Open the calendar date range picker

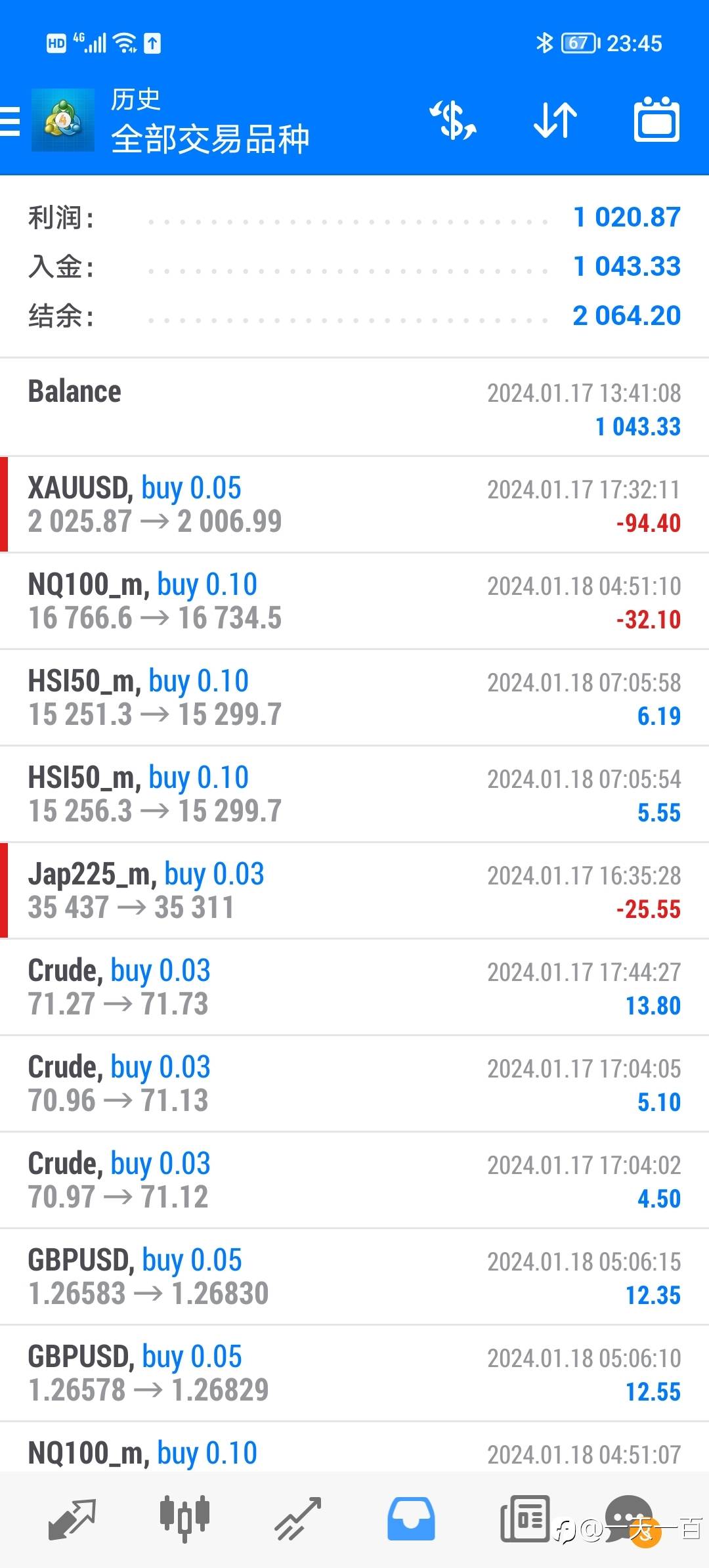(656, 121)
